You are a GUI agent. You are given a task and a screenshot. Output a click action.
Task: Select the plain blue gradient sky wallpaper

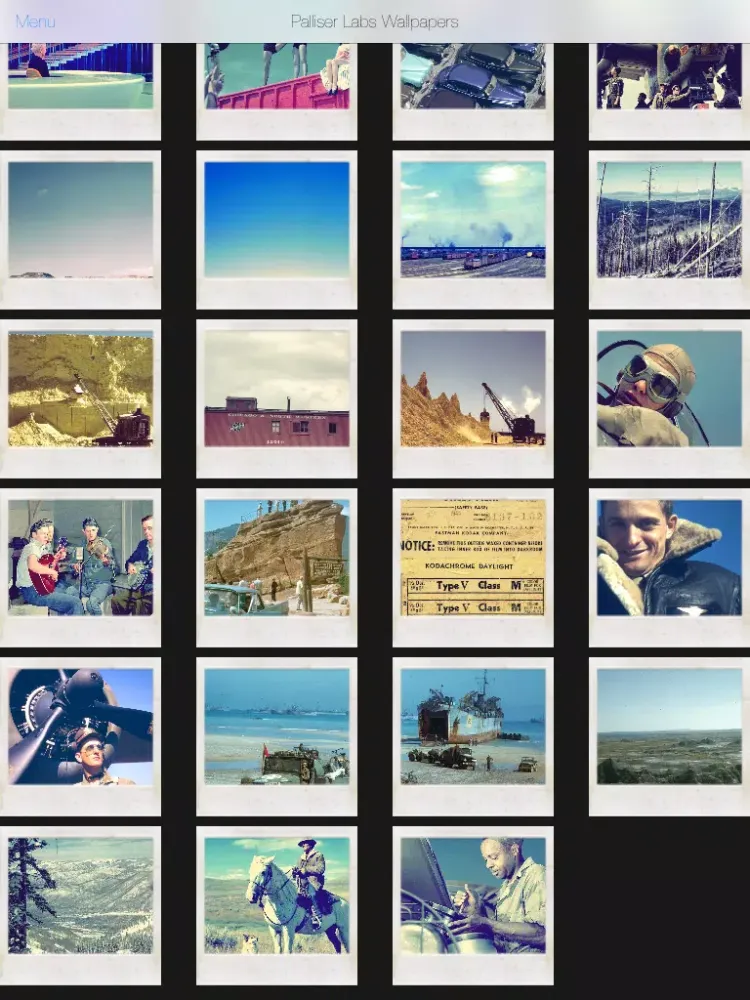coord(277,220)
